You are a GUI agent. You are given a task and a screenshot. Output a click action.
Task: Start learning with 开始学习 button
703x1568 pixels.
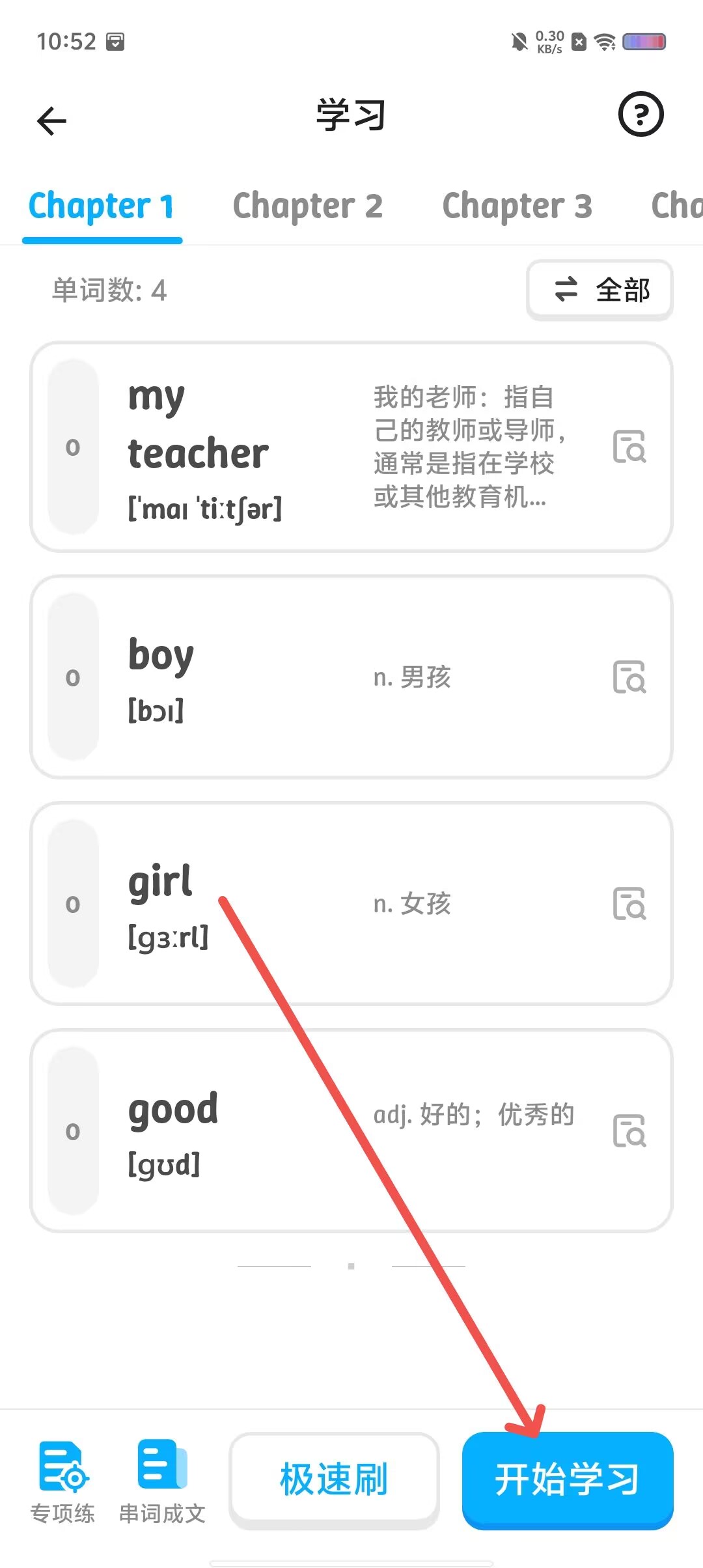(567, 1479)
